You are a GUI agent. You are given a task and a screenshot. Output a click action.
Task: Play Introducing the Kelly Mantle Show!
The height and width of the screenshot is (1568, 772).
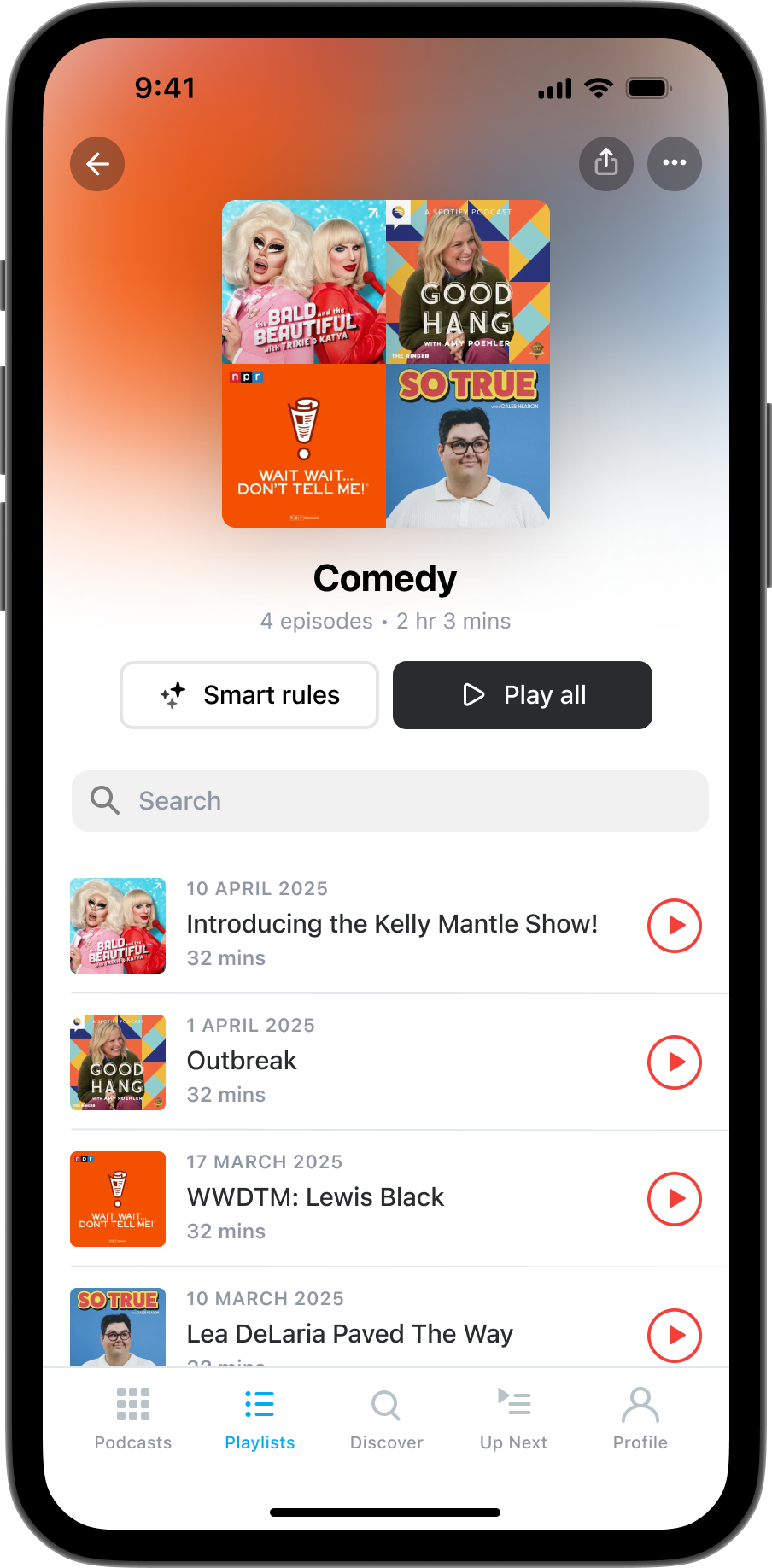675,926
